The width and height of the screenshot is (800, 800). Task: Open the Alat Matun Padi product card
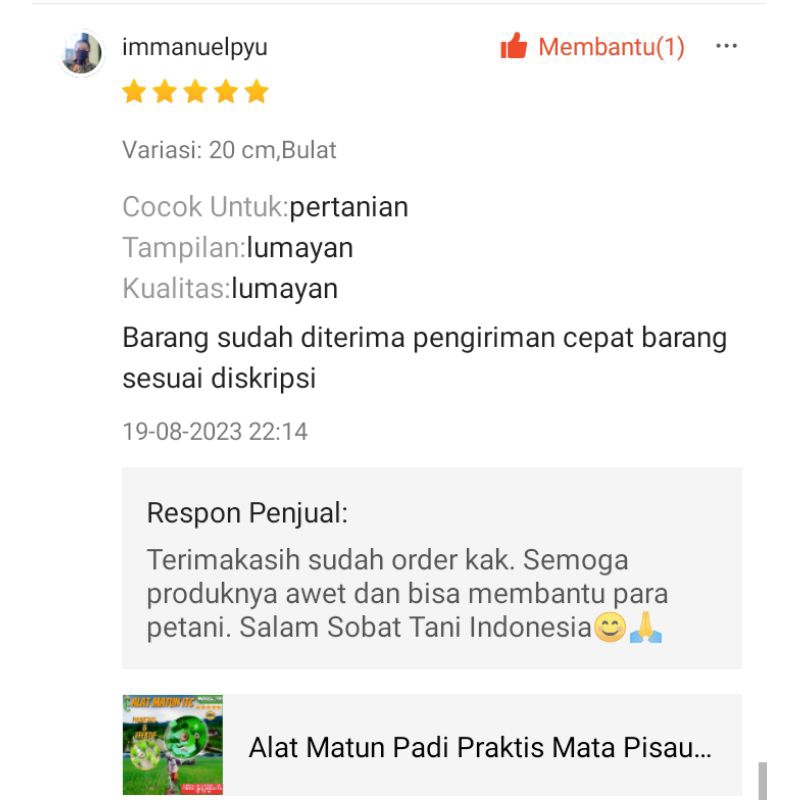[432, 746]
